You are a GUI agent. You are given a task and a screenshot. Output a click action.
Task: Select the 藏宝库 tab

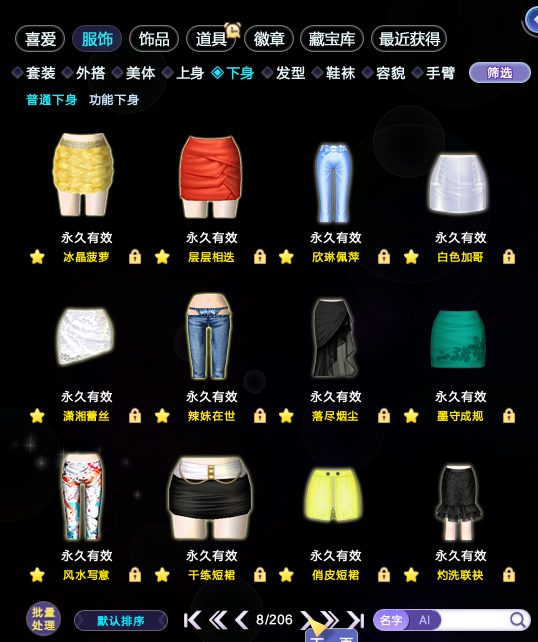click(332, 39)
